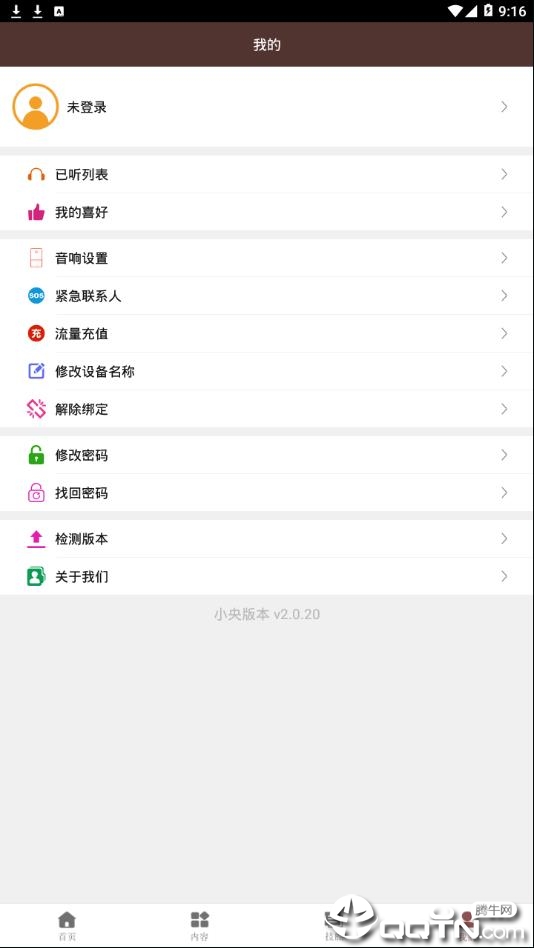Open 找回密码 password recovery
Image resolution: width=534 pixels, height=948 pixels.
pyautogui.click(x=267, y=493)
